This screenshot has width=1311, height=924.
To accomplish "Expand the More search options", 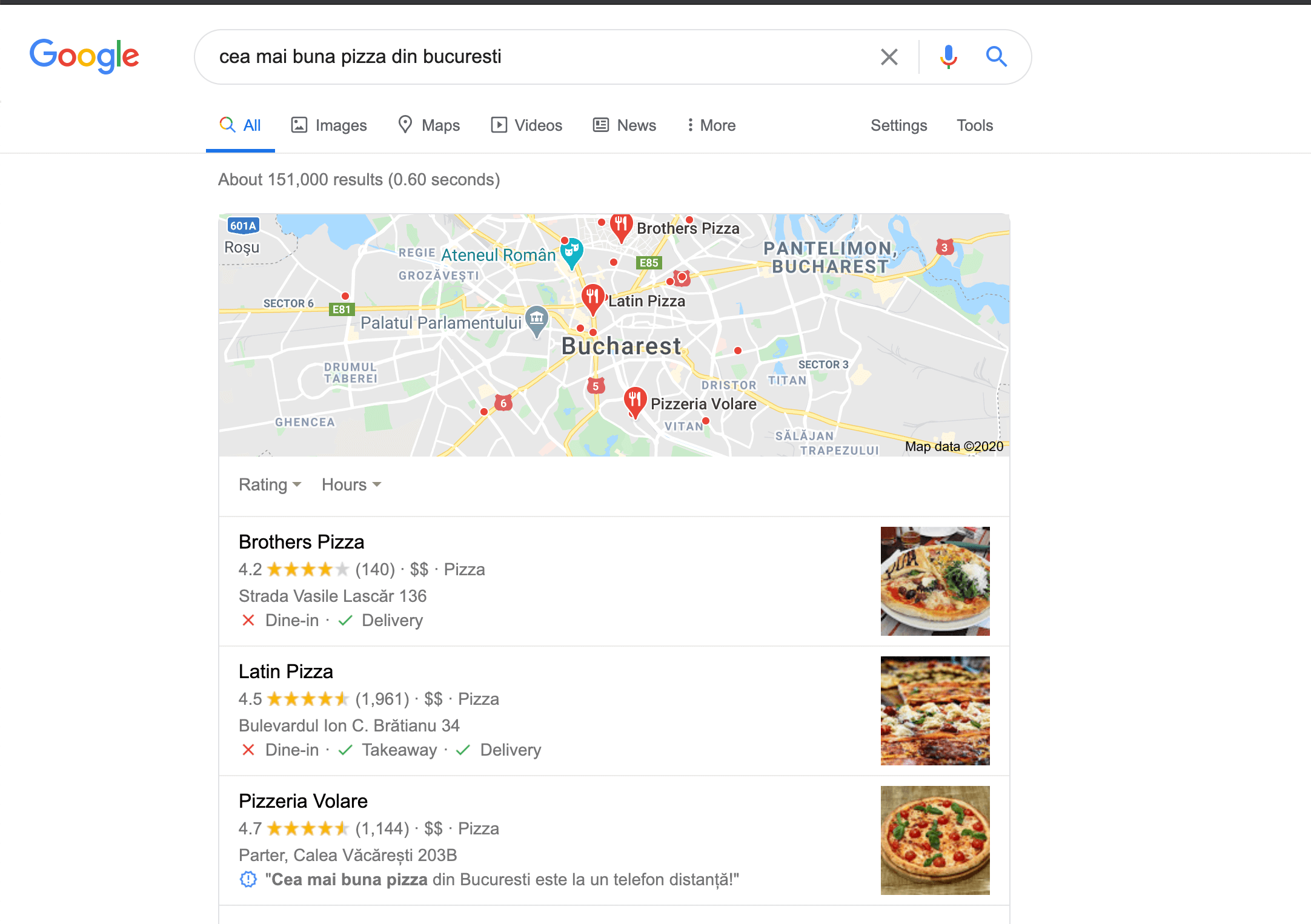I will 711,125.
